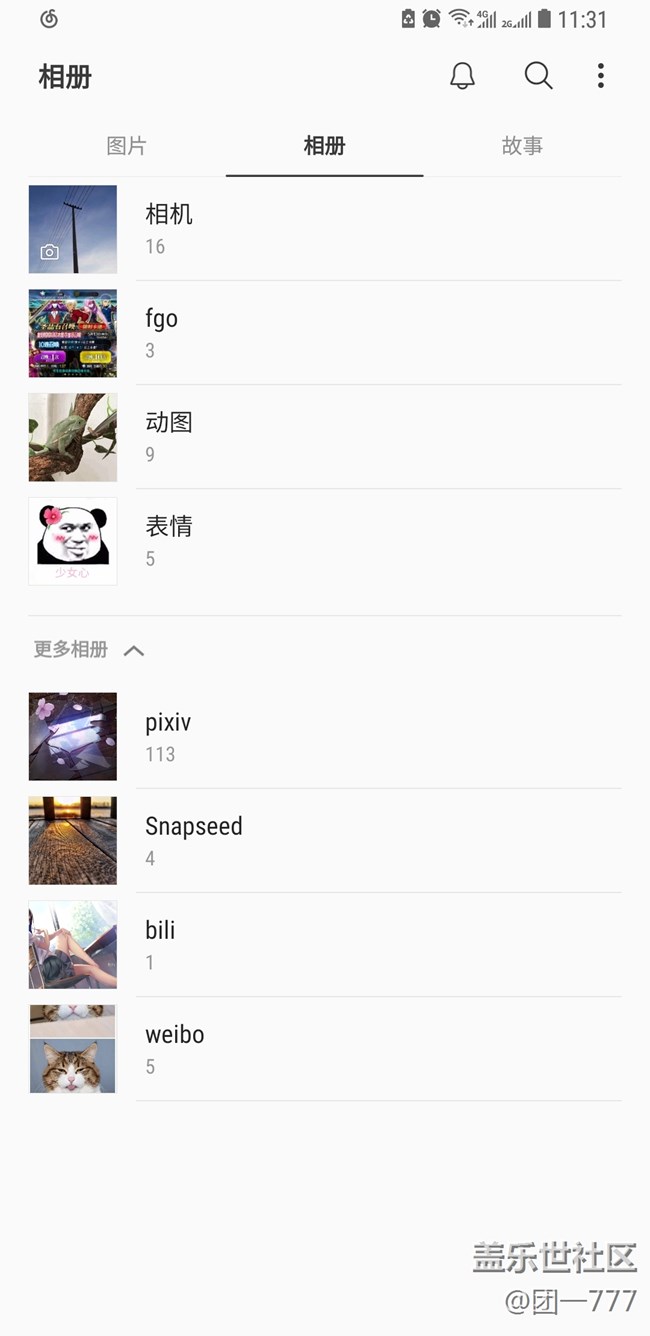Image resolution: width=650 pixels, height=1336 pixels.
Task: Collapse the 更多相册 section
Action: coord(134,650)
